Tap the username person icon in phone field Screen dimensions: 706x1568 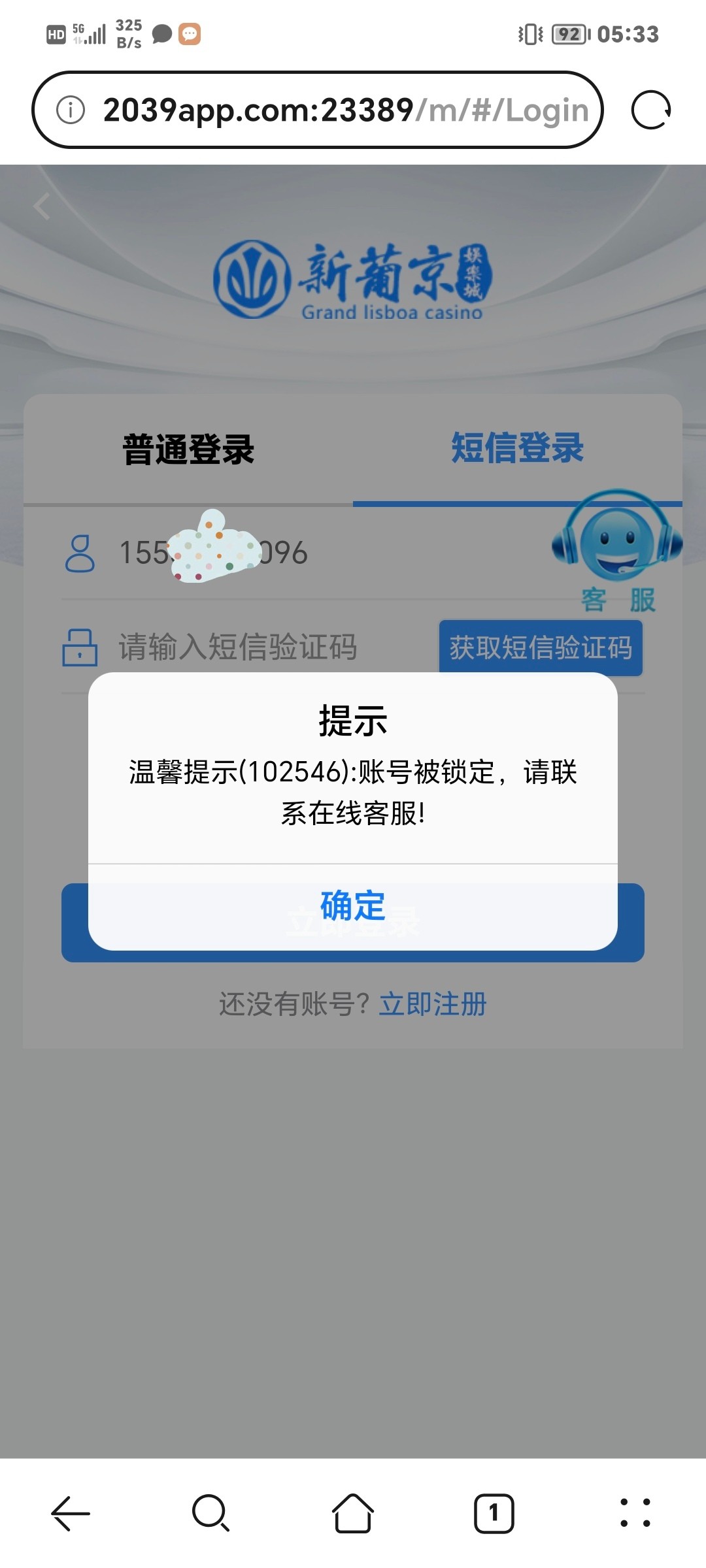(x=80, y=553)
